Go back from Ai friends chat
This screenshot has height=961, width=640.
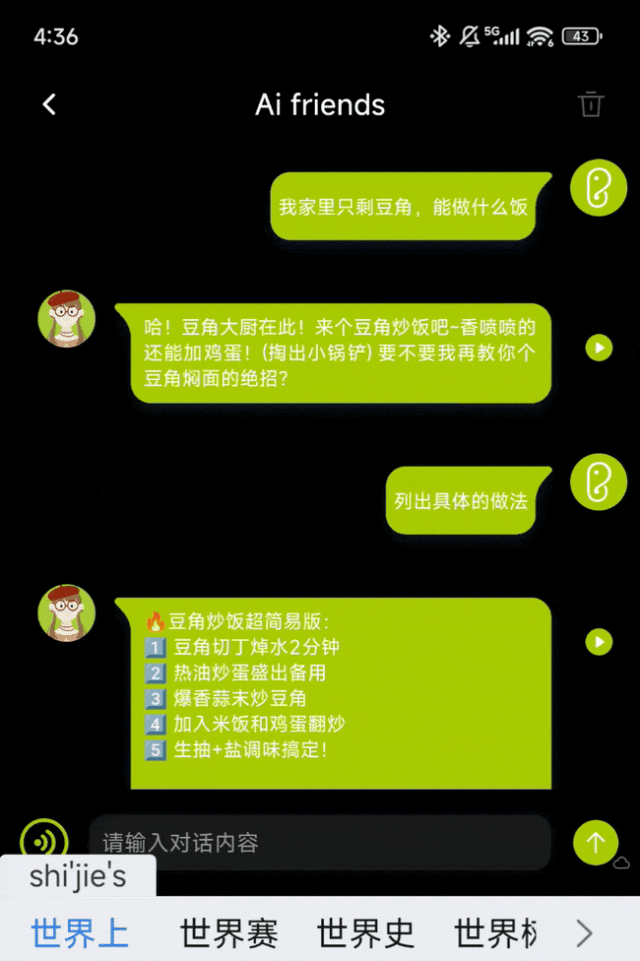(49, 104)
